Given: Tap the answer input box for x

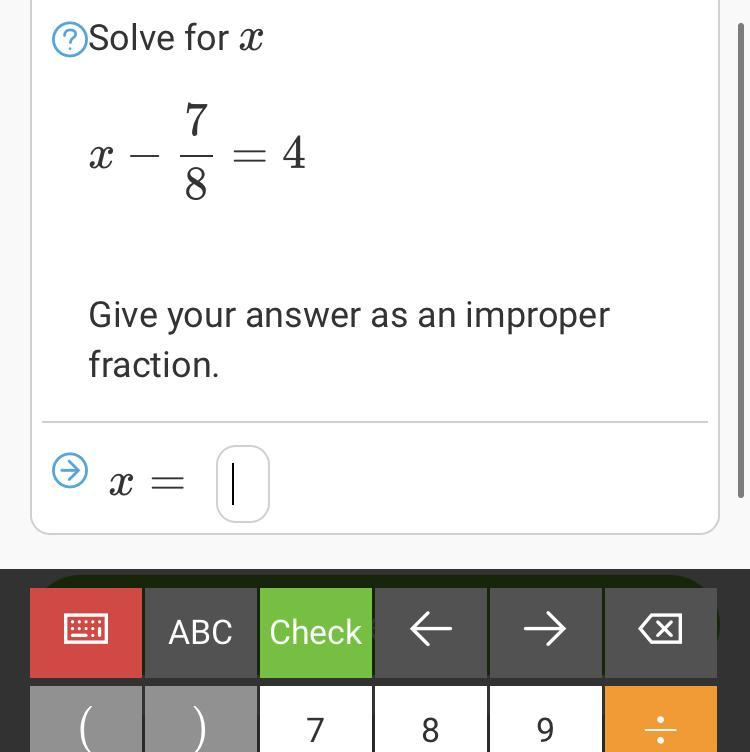Looking at the screenshot, I should [243, 483].
